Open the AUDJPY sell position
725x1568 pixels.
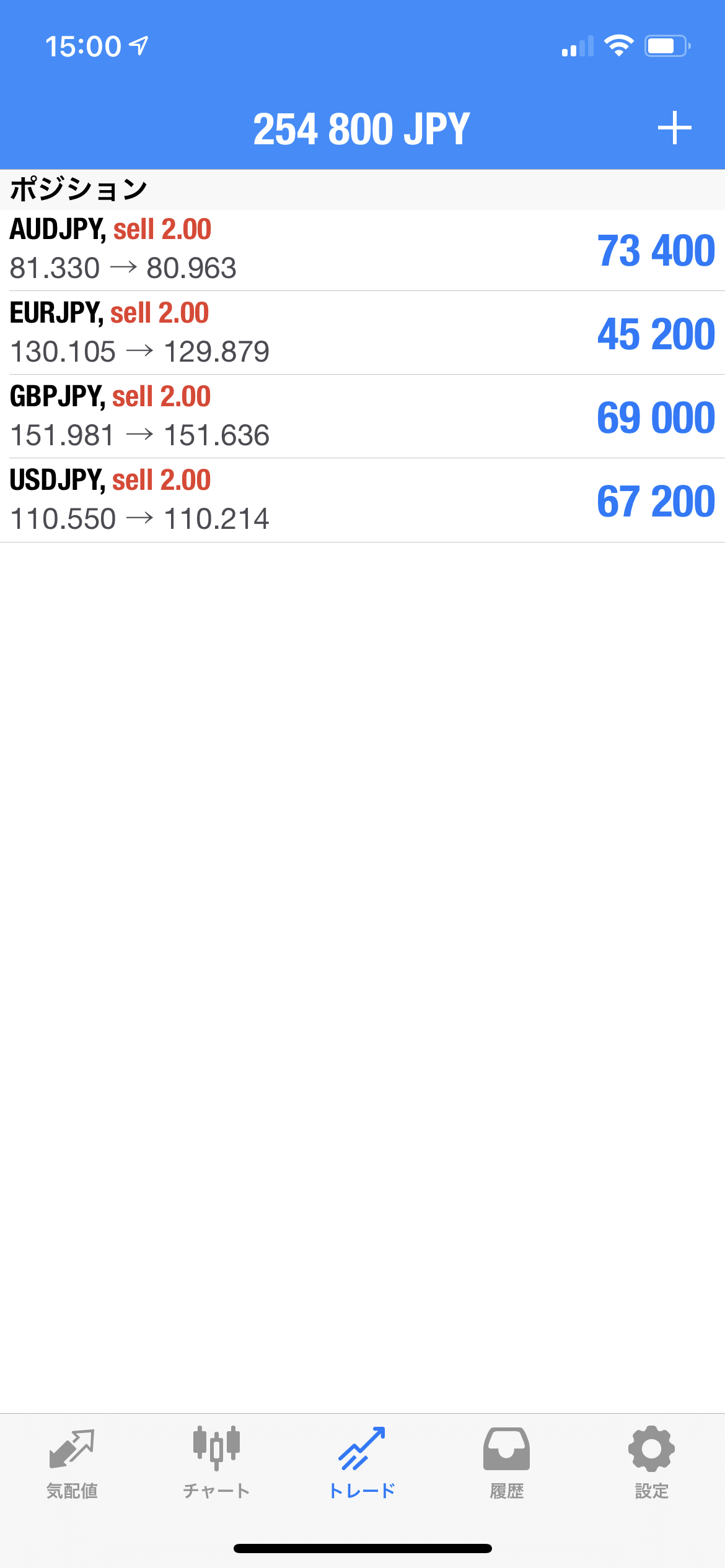click(x=362, y=250)
